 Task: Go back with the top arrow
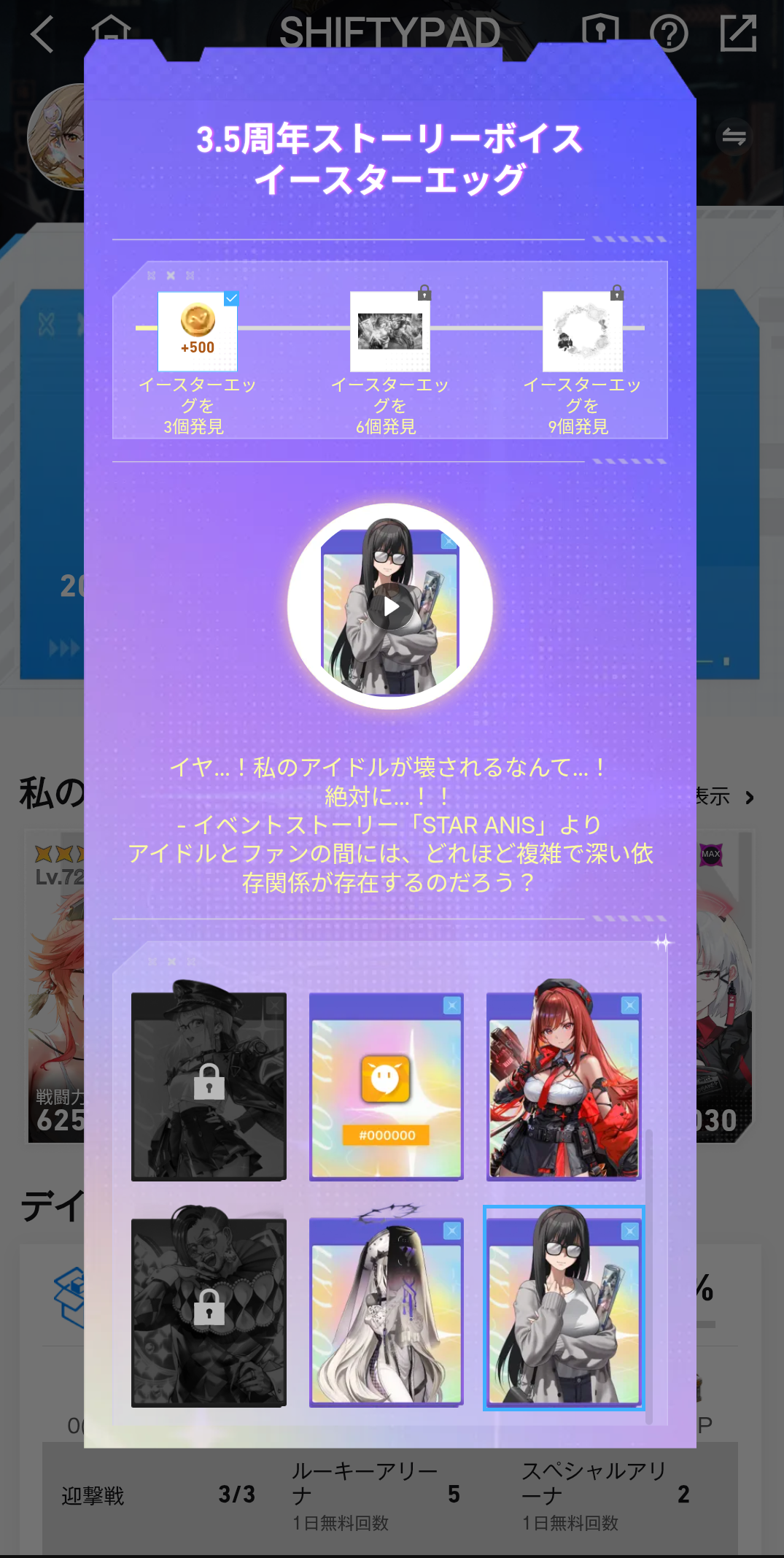click(x=43, y=34)
